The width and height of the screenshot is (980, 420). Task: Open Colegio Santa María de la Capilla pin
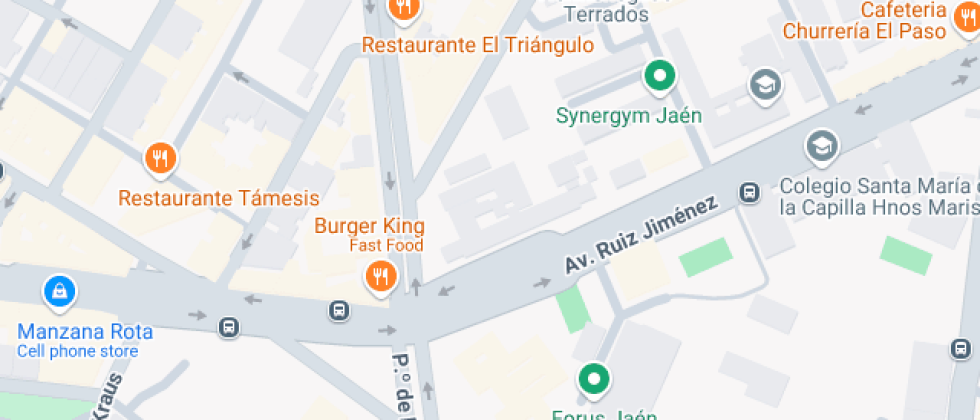point(822,146)
